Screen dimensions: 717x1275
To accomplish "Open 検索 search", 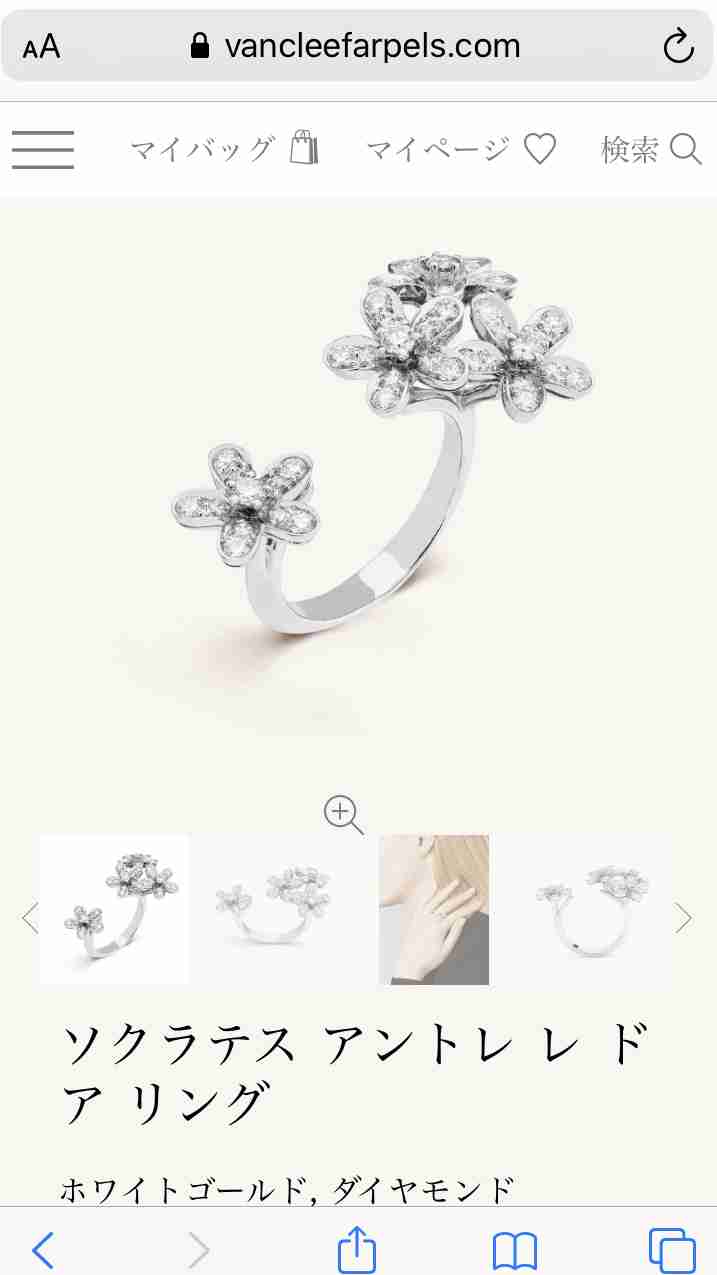I will 651,150.
